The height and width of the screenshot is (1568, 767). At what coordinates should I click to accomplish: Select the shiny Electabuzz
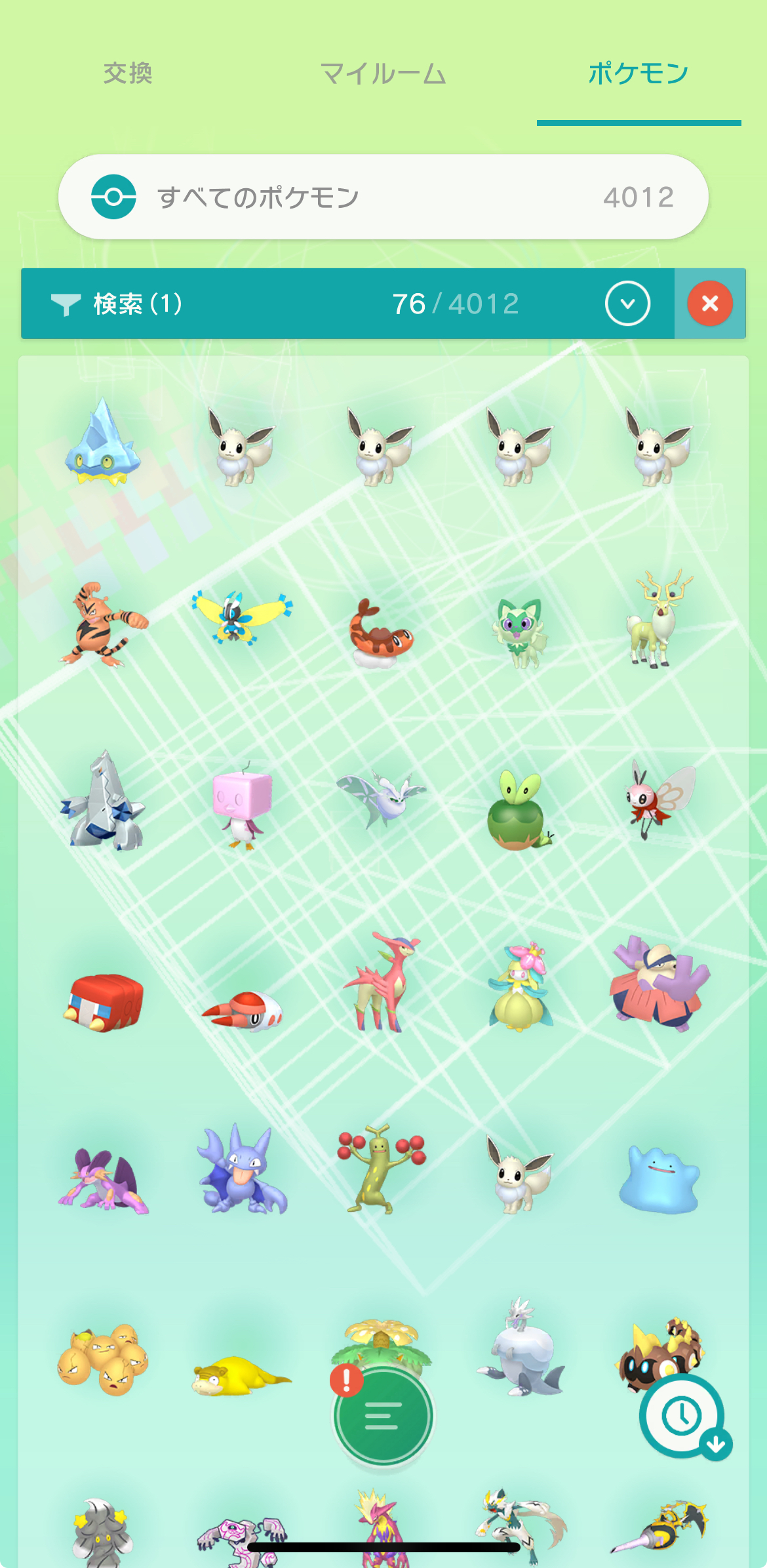click(103, 624)
